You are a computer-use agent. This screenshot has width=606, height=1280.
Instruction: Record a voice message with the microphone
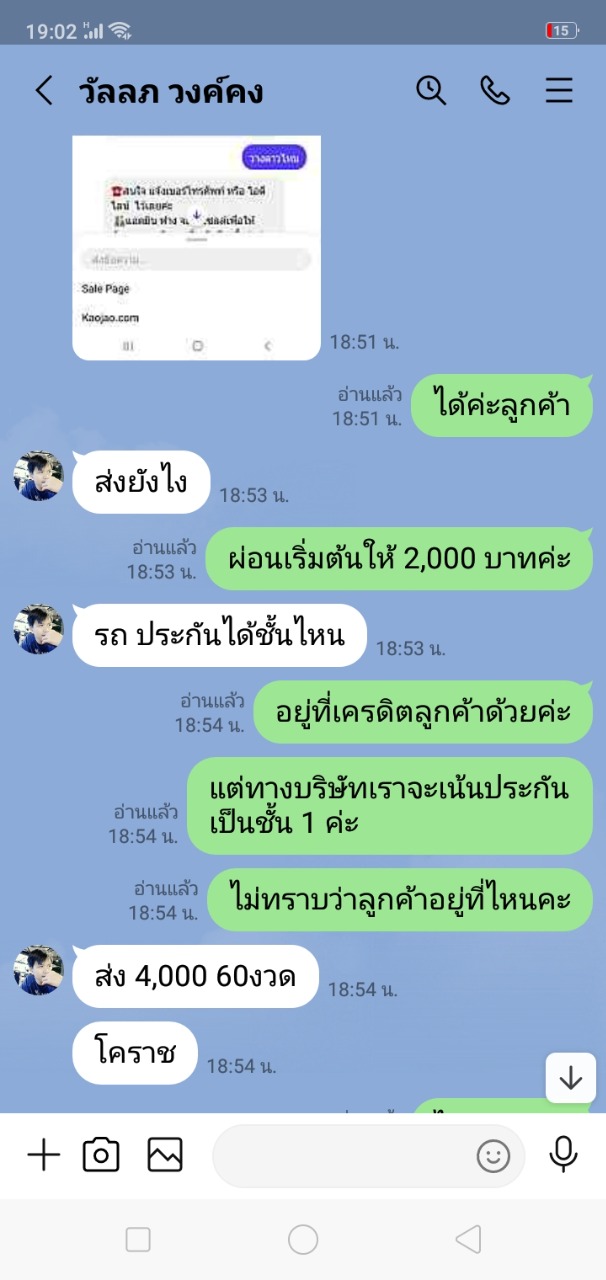click(x=564, y=1155)
